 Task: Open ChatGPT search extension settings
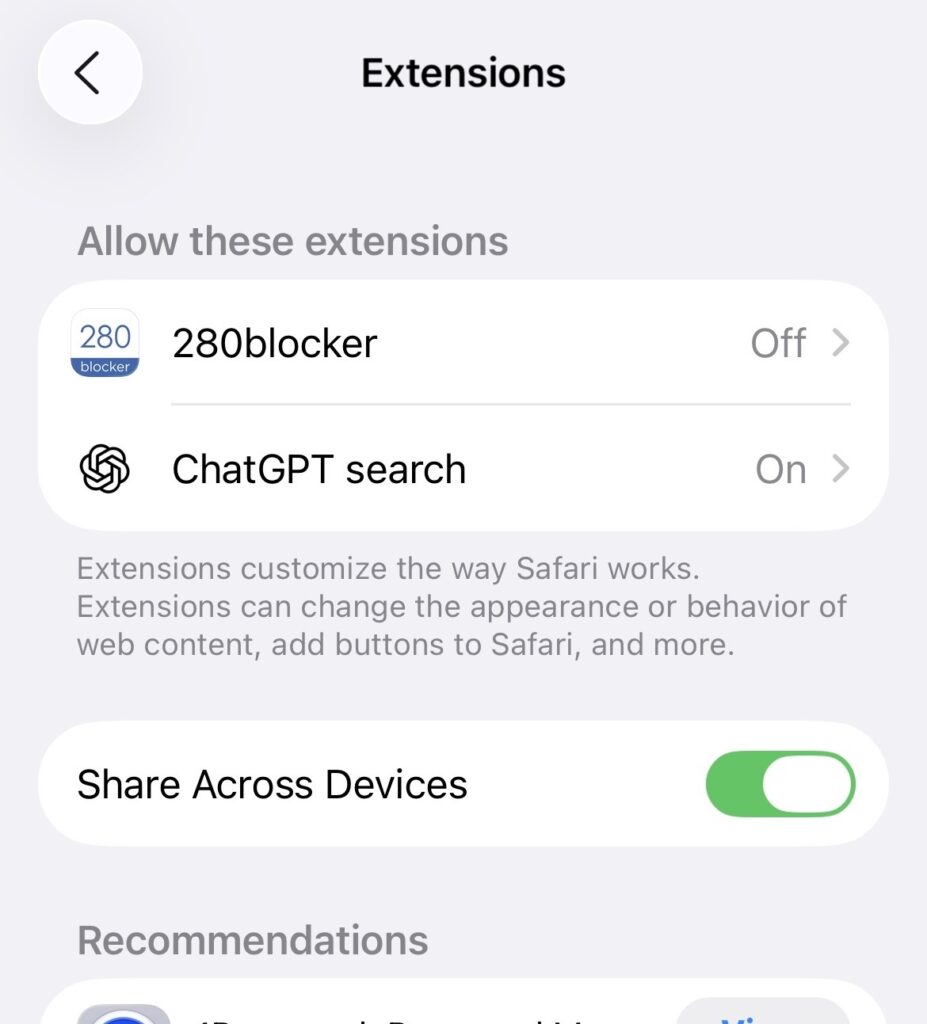tap(462, 469)
